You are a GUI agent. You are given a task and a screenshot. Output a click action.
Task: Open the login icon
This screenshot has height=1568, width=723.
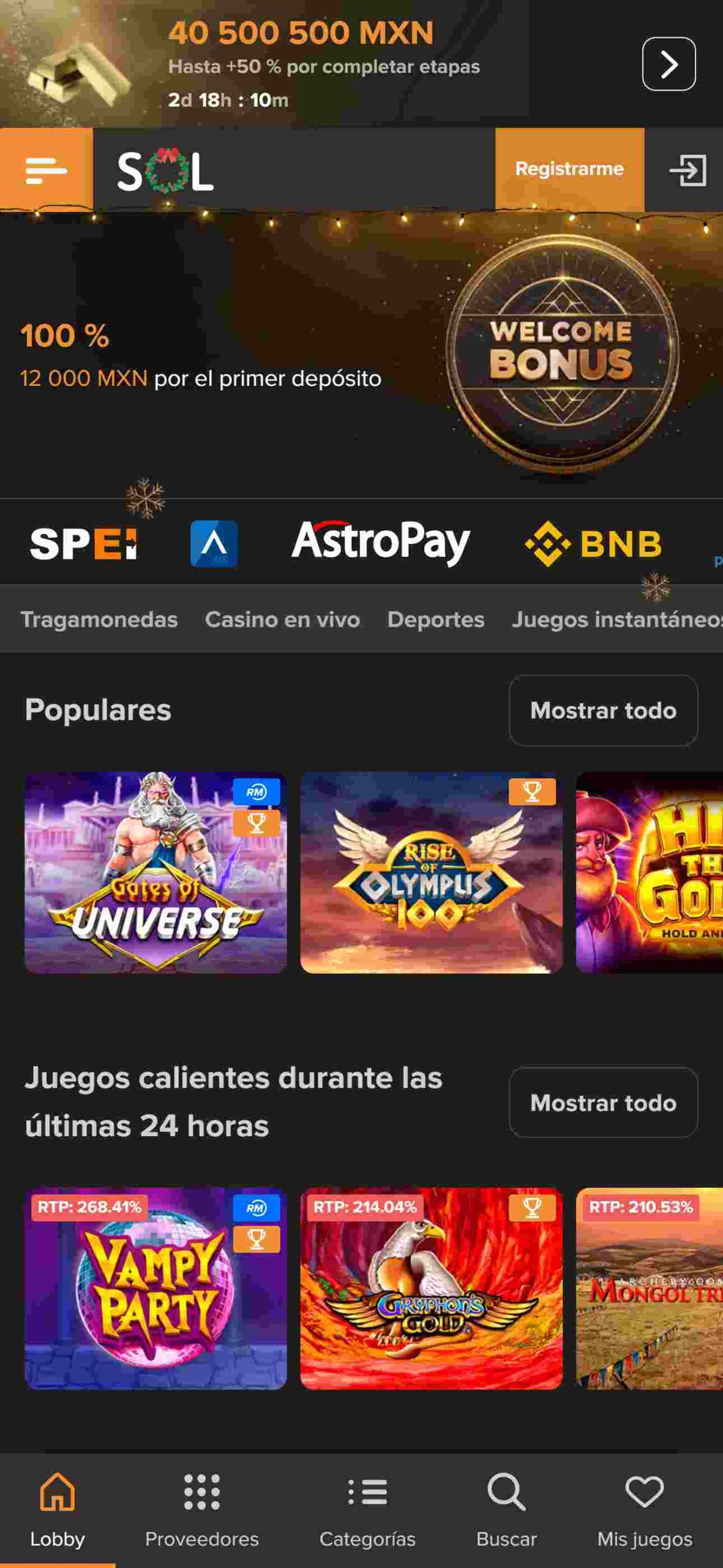(687, 170)
